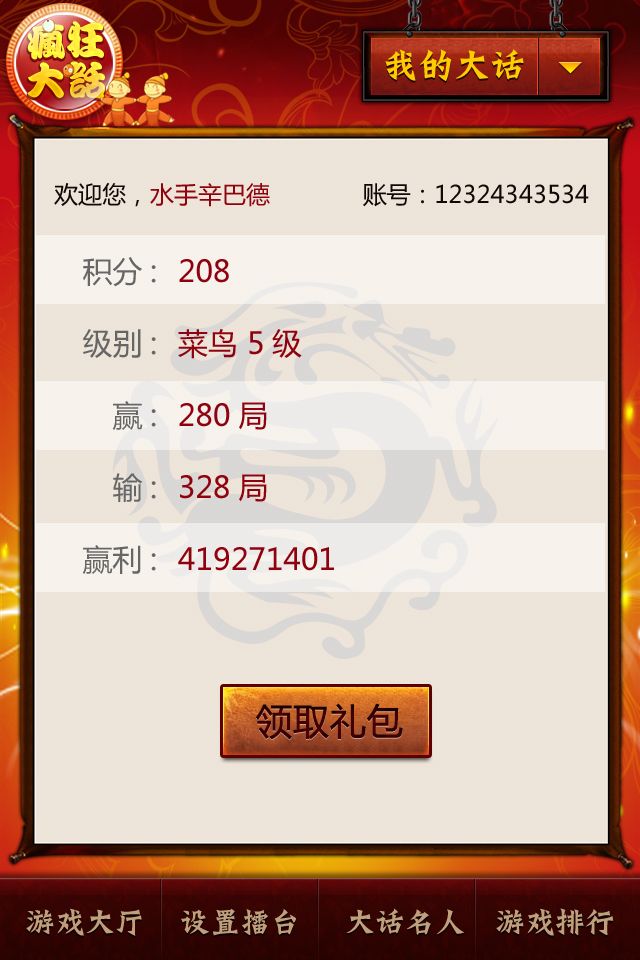
Task: Switch to the 游戏大厅 tab
Action: click(84, 921)
